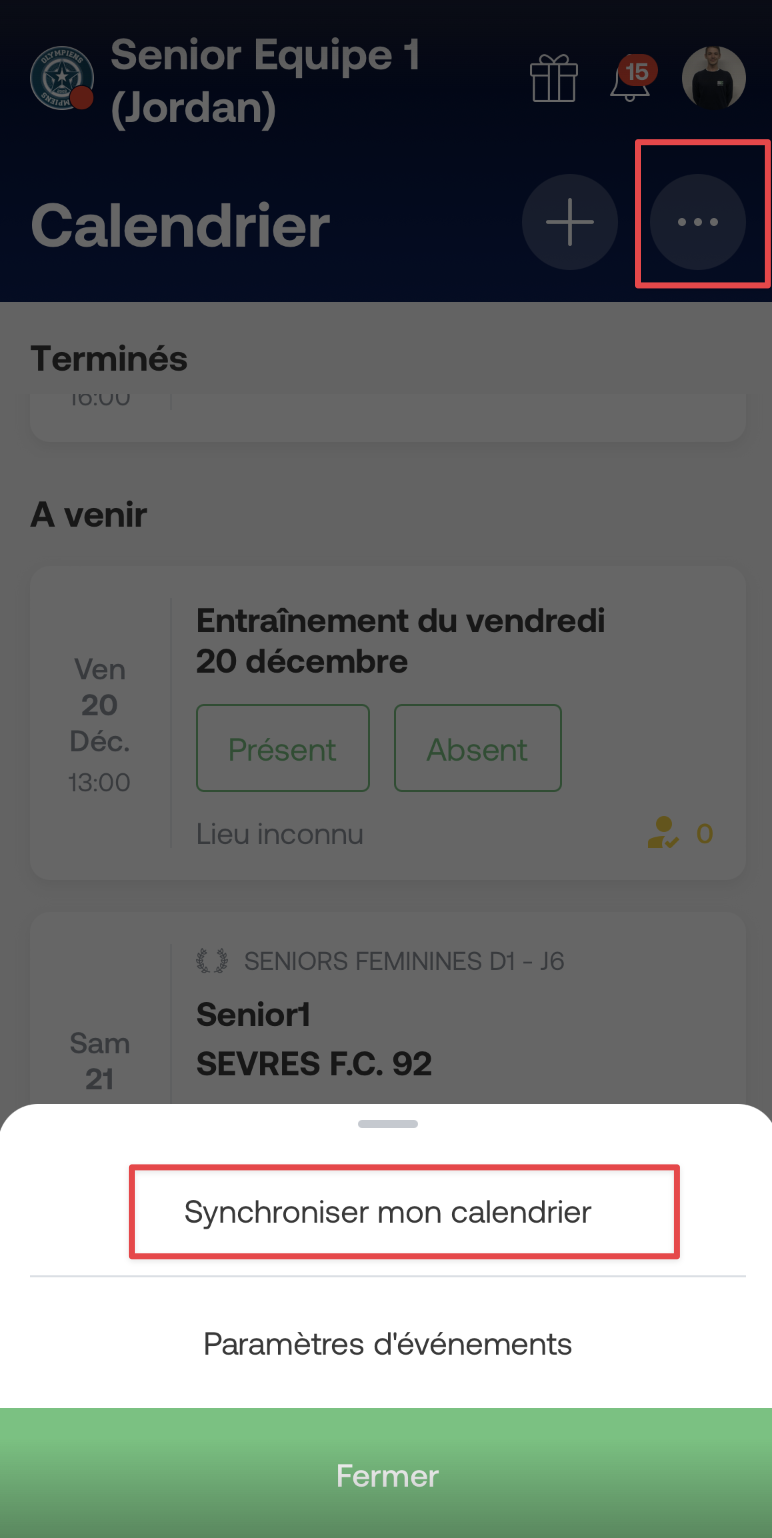
Task: Open the Senior Equipe 1 team selector
Action: (225, 80)
